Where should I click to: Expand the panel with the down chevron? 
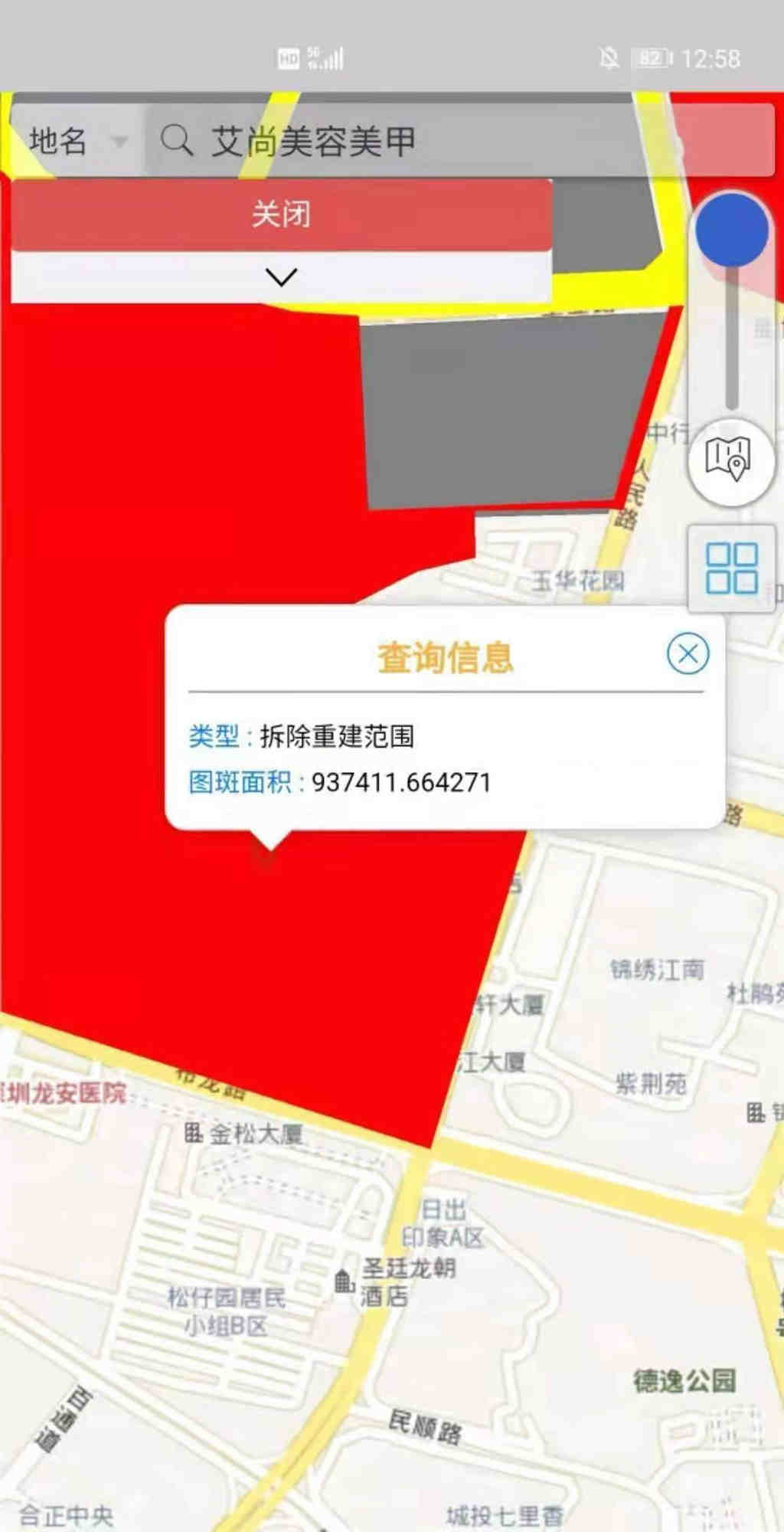[281, 277]
